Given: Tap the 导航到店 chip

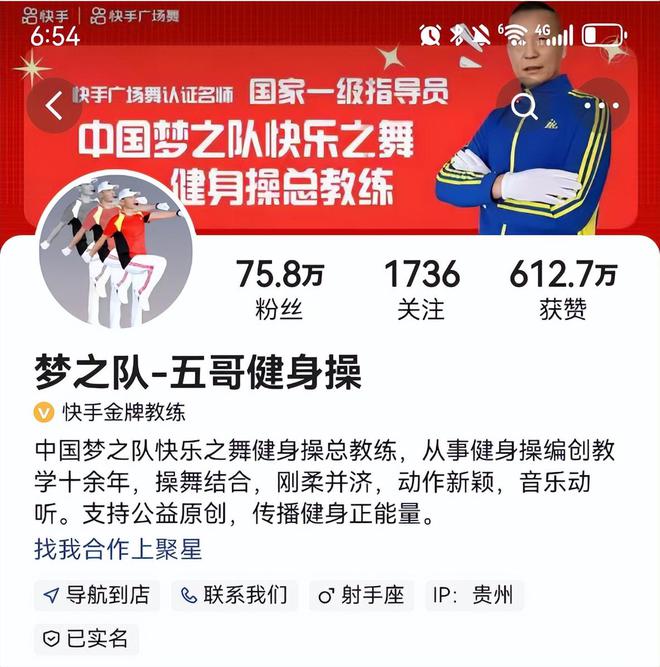Looking at the screenshot, I should [96, 595].
